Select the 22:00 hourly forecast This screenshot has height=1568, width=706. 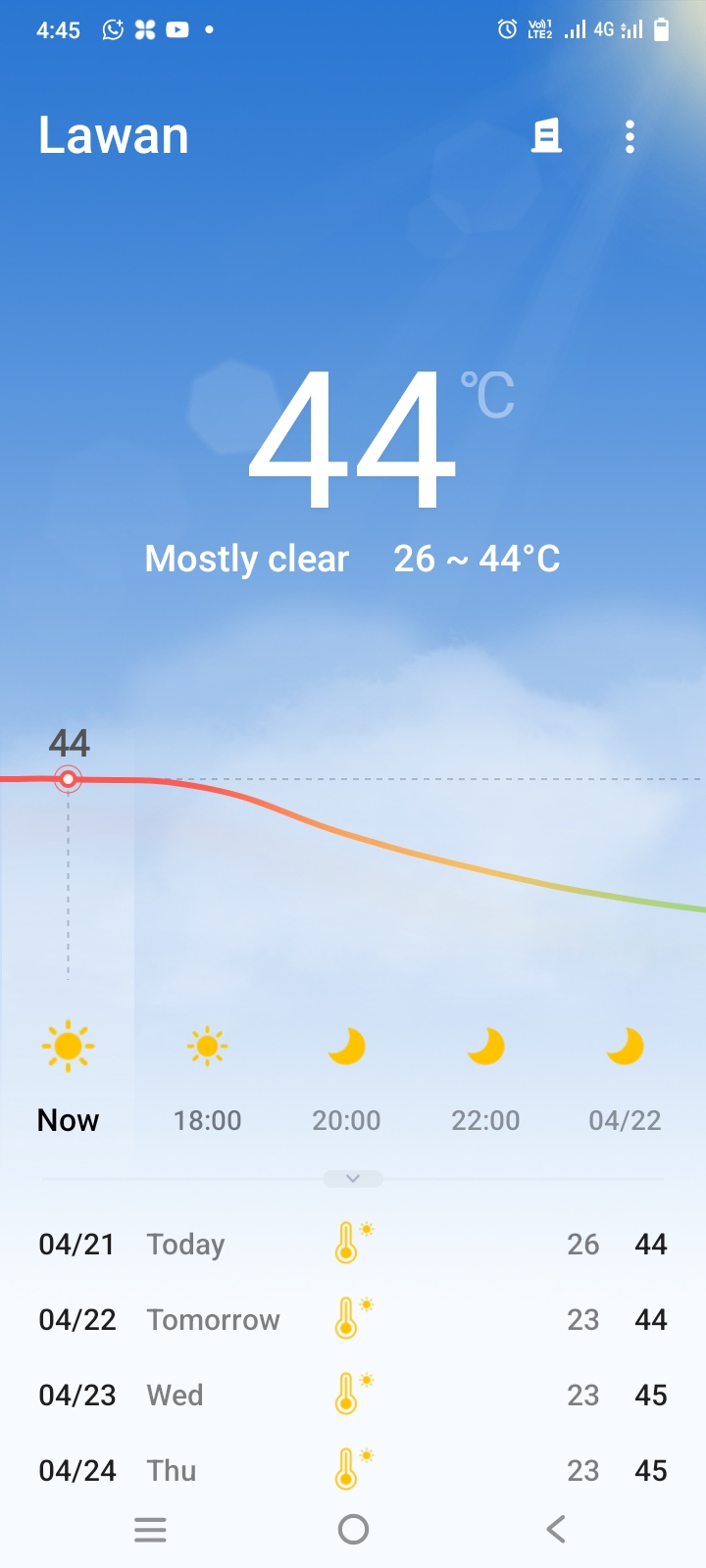[485, 1078]
